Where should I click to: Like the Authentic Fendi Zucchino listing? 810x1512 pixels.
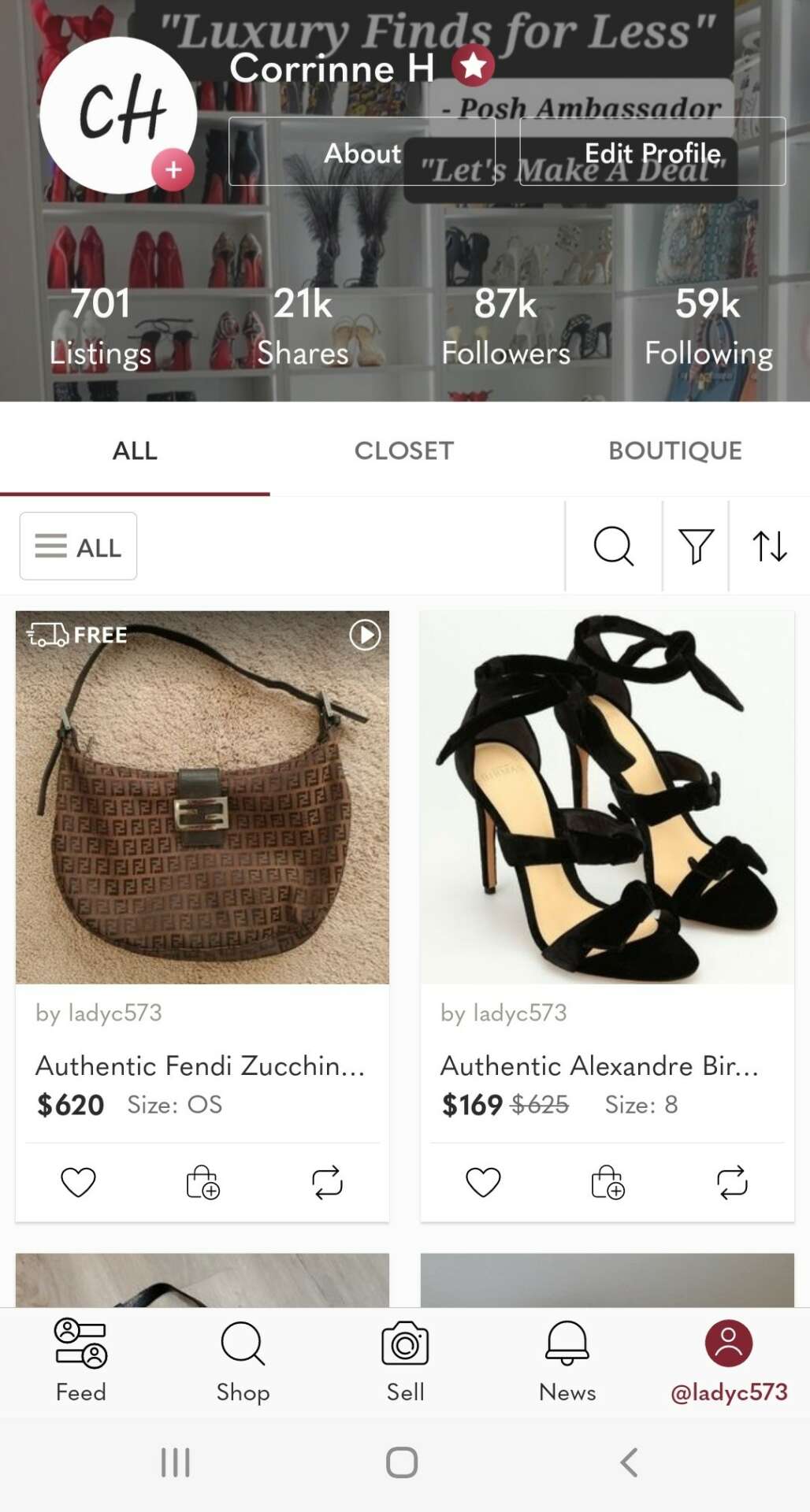click(x=78, y=1182)
